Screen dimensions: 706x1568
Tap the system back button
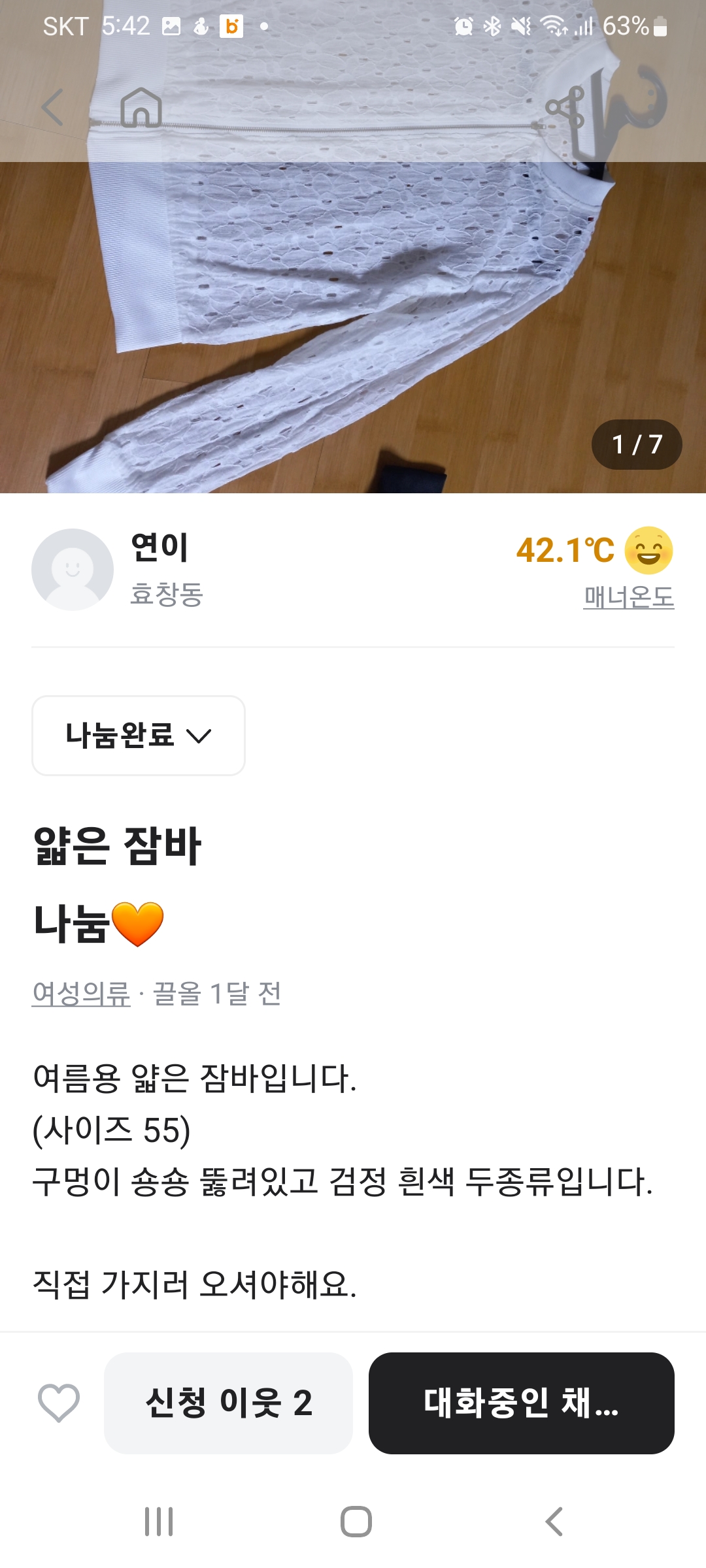pos(554,1522)
